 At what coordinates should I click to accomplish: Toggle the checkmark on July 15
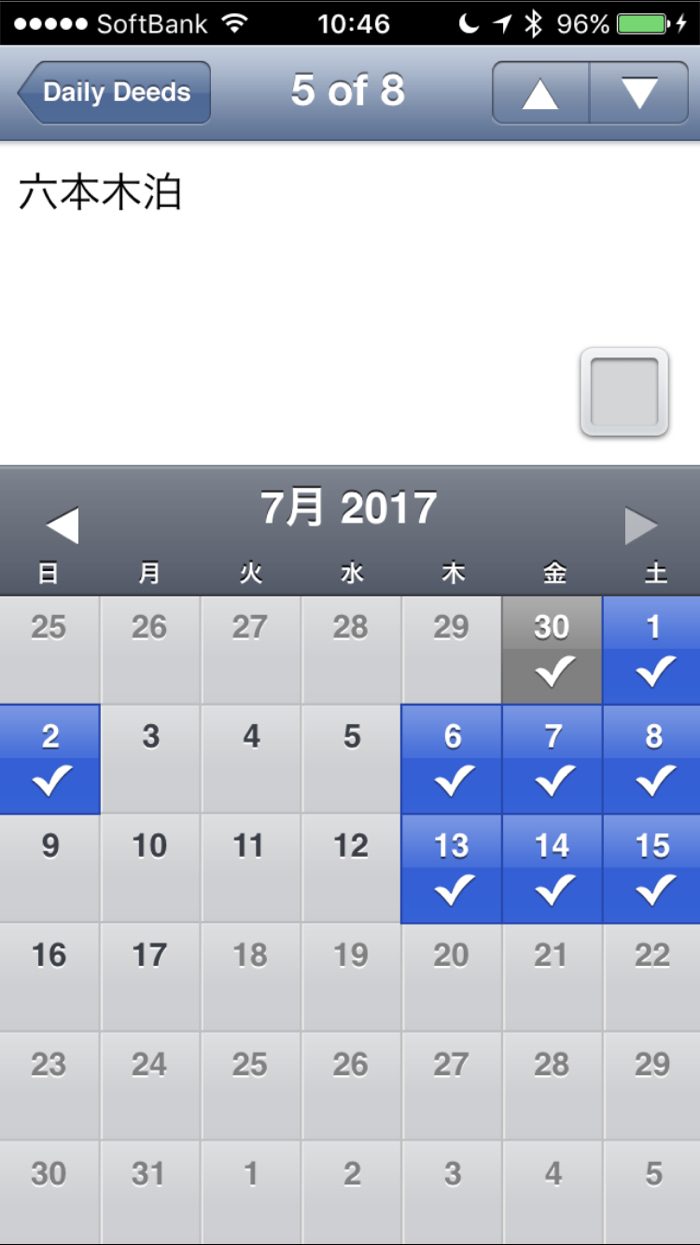click(x=652, y=868)
